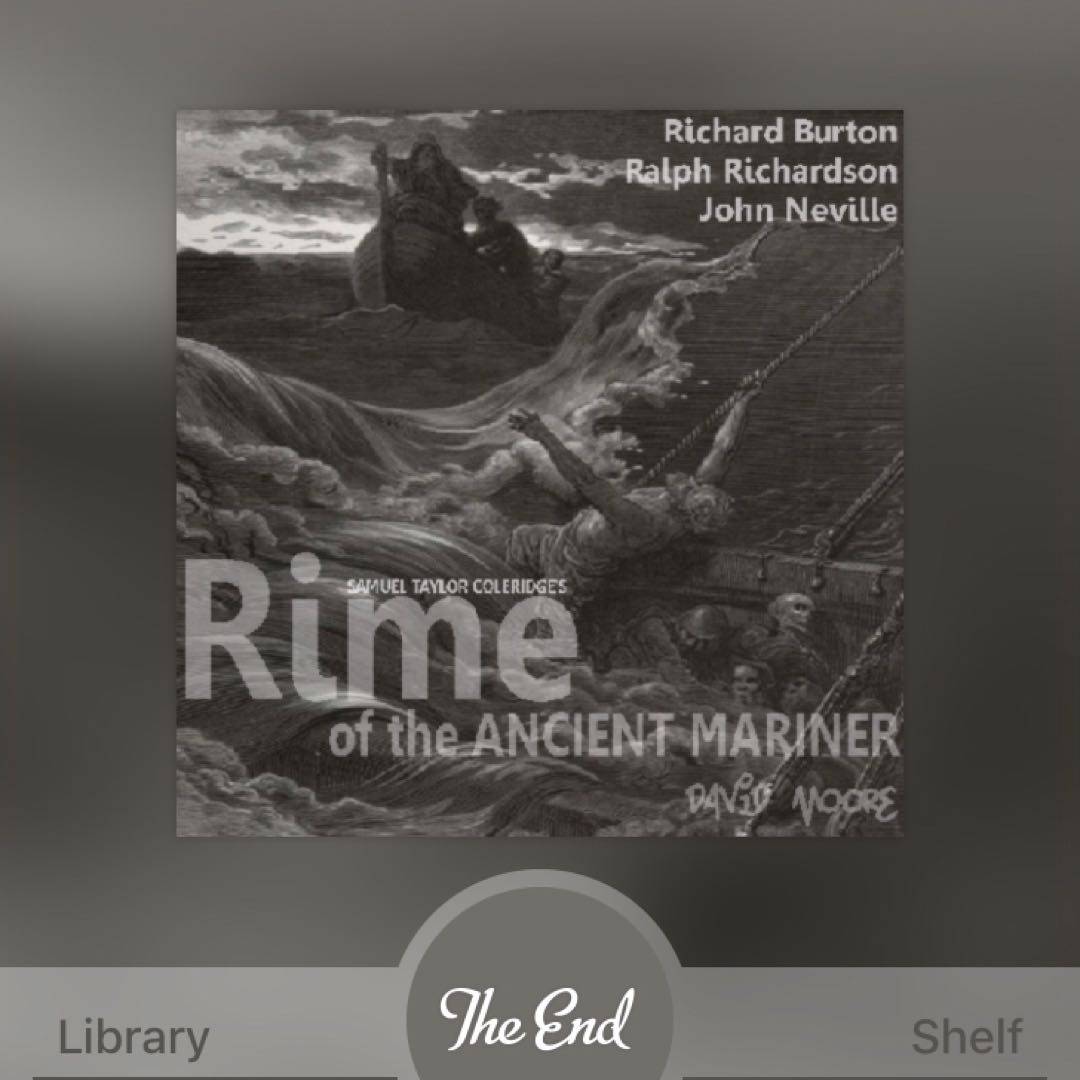Viewport: 1080px width, 1080px height.
Task: Open the Shelf tab
Action: tap(966, 1036)
